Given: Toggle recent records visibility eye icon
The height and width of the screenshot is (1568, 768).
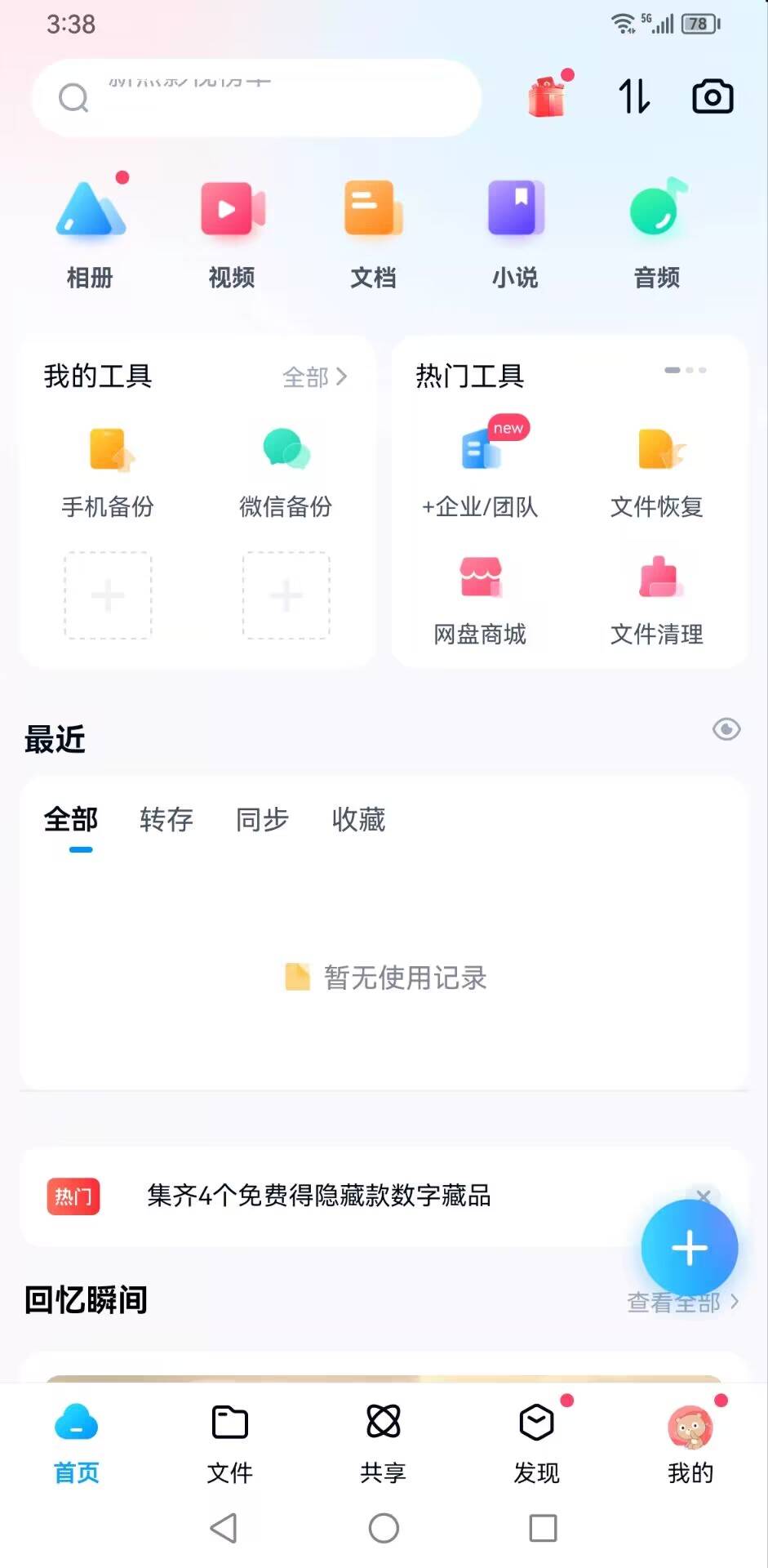Looking at the screenshot, I should (x=726, y=729).
